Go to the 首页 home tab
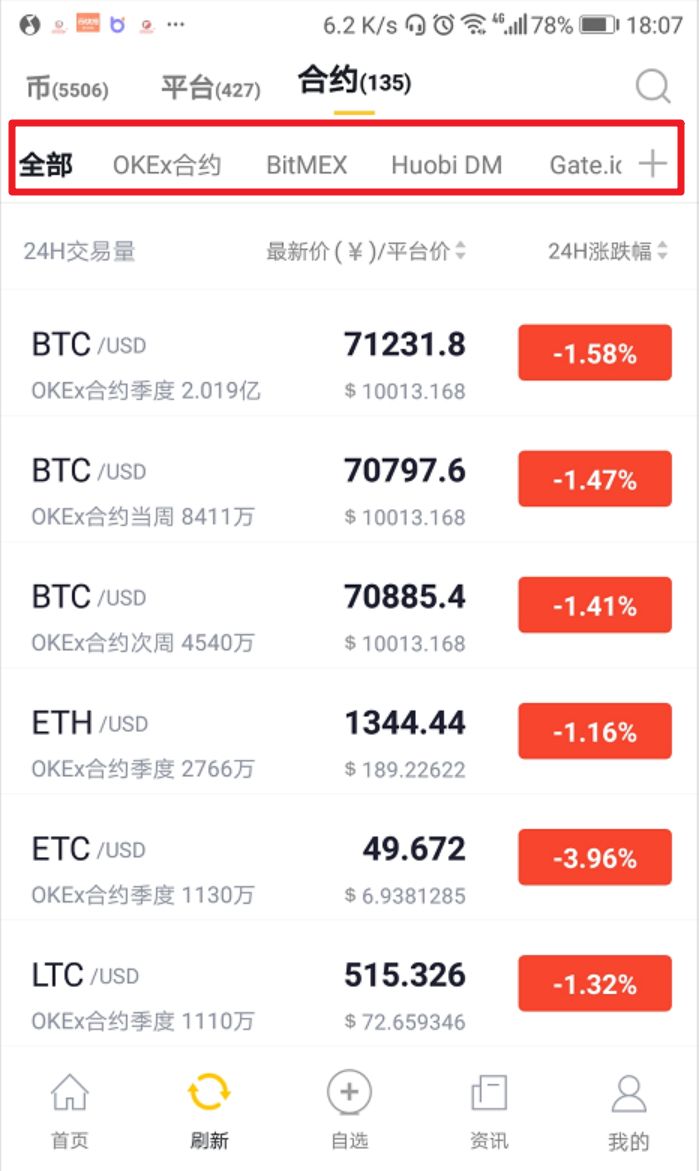This screenshot has width=699, height=1171. 69,1110
